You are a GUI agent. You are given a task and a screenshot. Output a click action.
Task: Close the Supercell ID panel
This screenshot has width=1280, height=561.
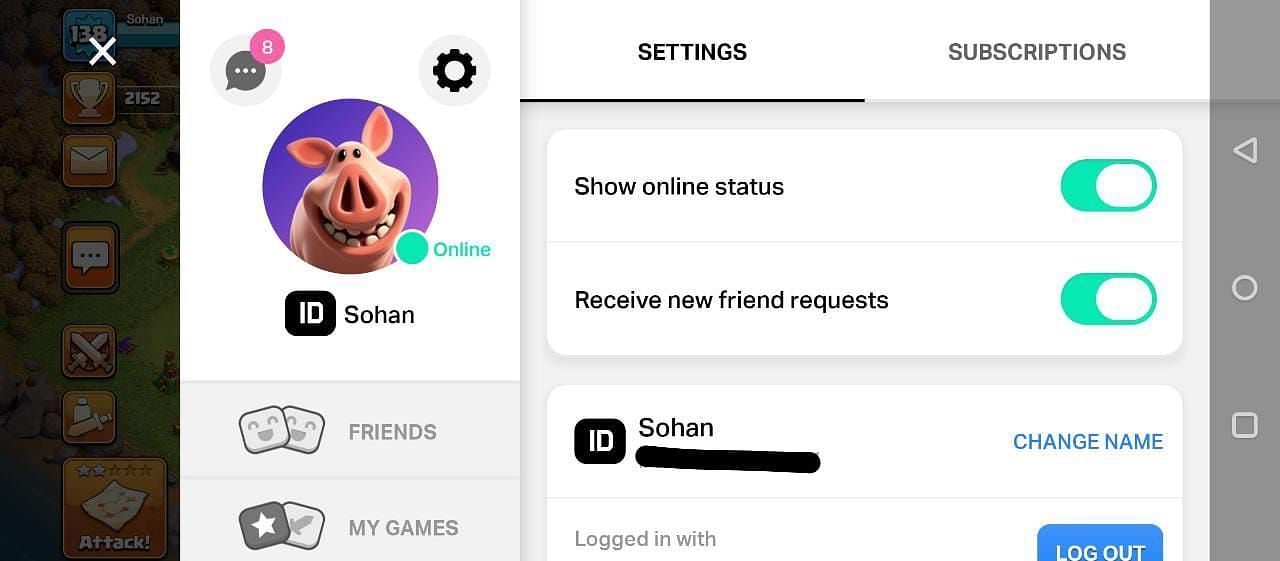tap(102, 50)
